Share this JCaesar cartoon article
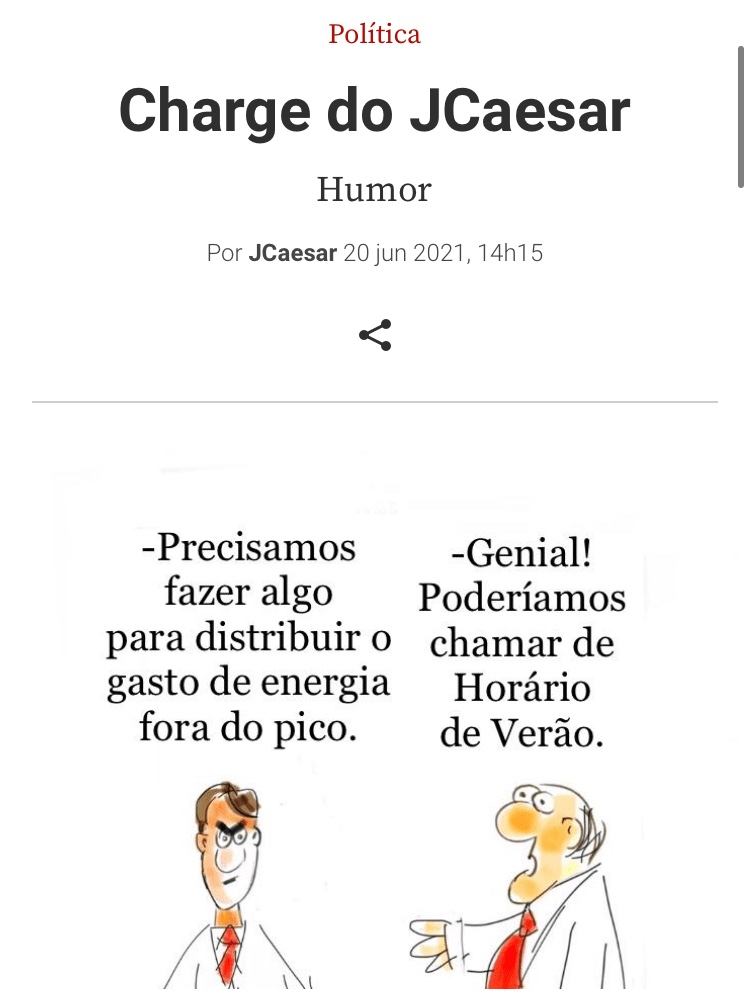The image size is (750, 996). point(375,335)
